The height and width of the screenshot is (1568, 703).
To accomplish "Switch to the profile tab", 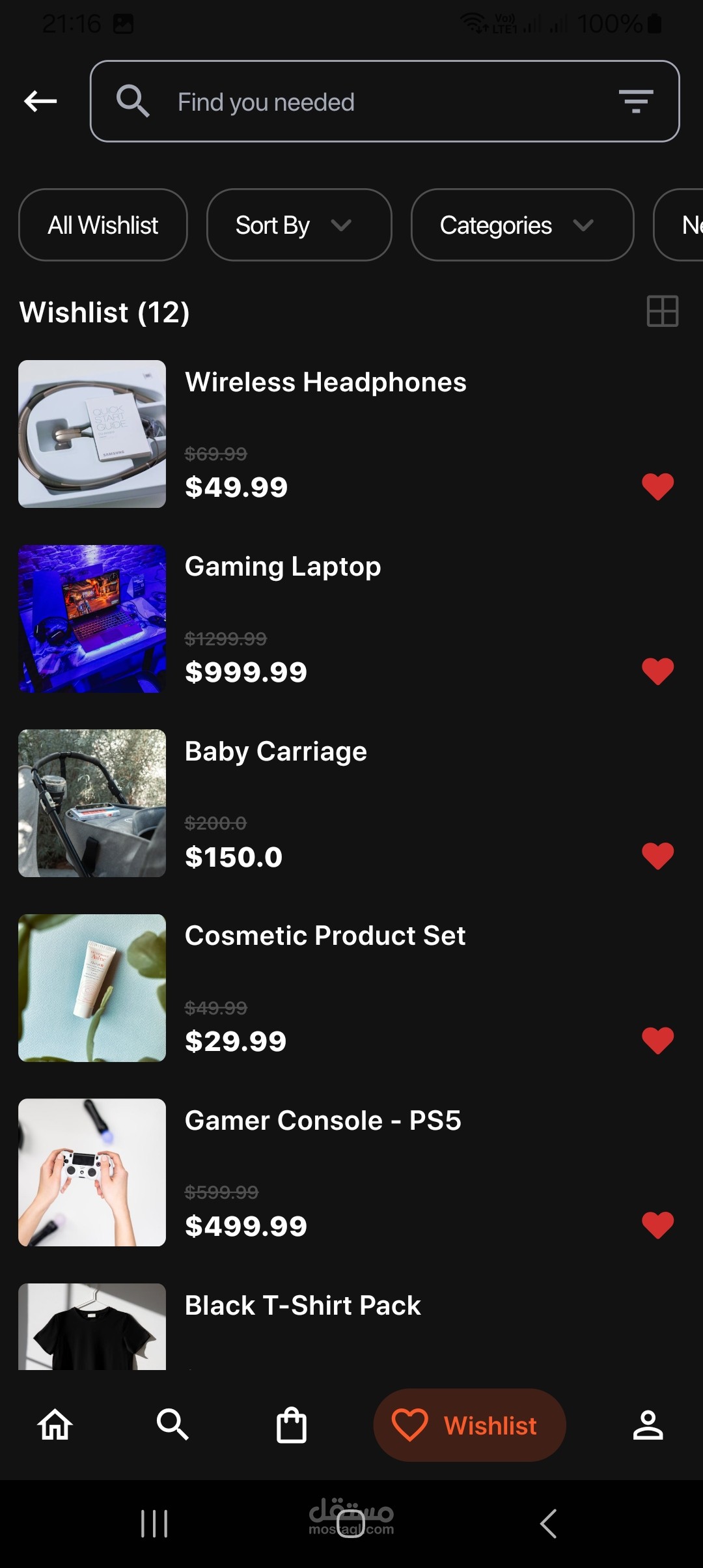I will coord(648,1425).
